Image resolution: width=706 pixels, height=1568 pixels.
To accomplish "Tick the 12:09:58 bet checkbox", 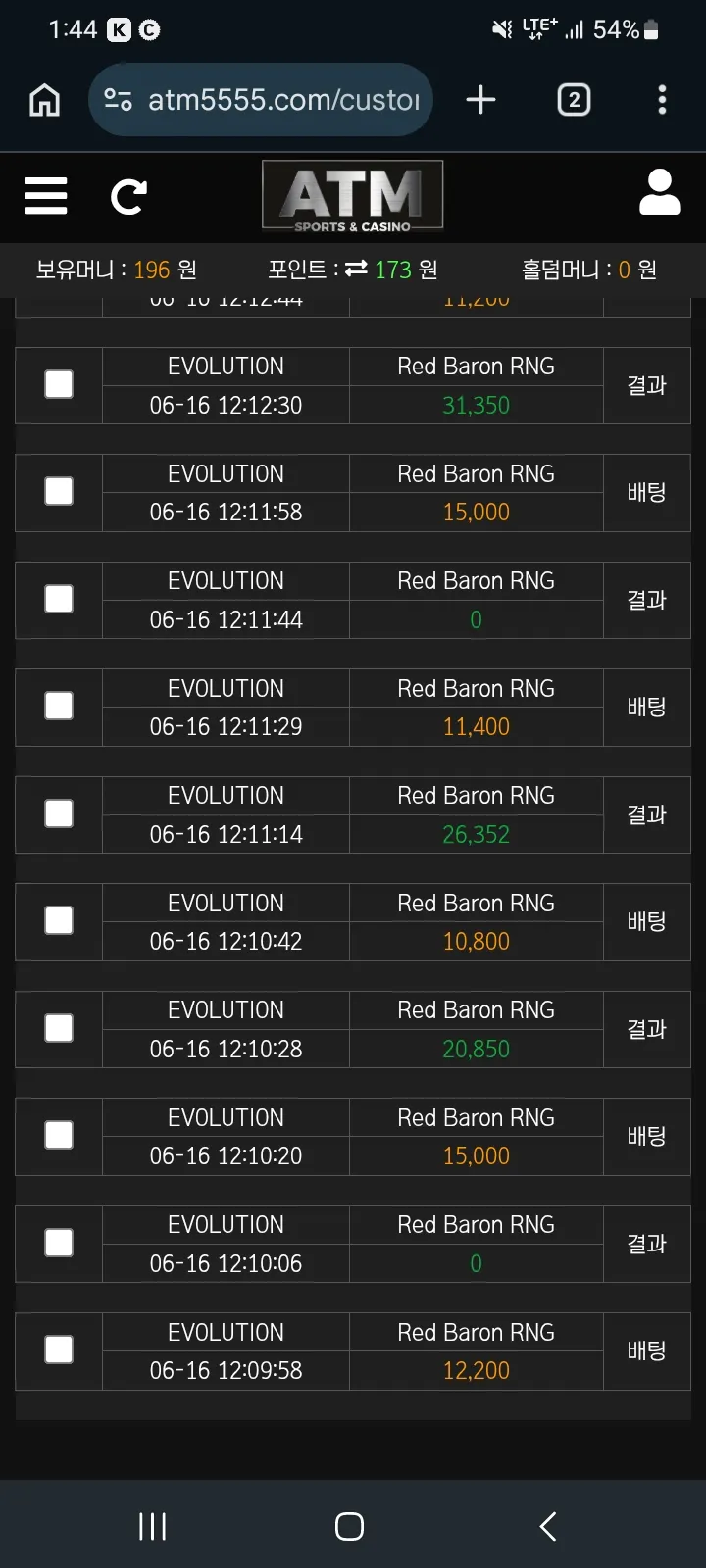I will [59, 1349].
